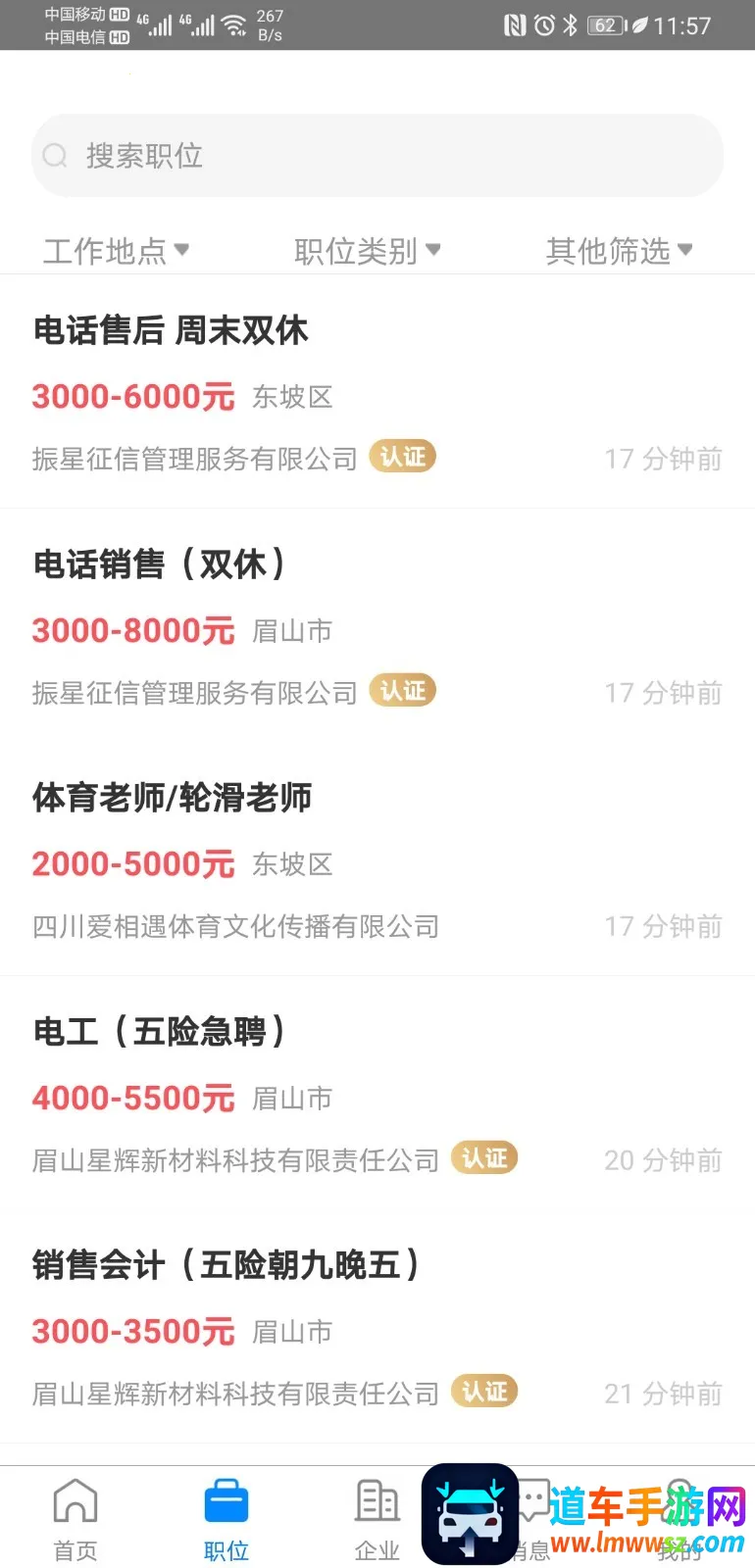Screen dimensions: 755x1568
Task: Expand the 工作地点 filter dropdown
Action: tap(116, 251)
